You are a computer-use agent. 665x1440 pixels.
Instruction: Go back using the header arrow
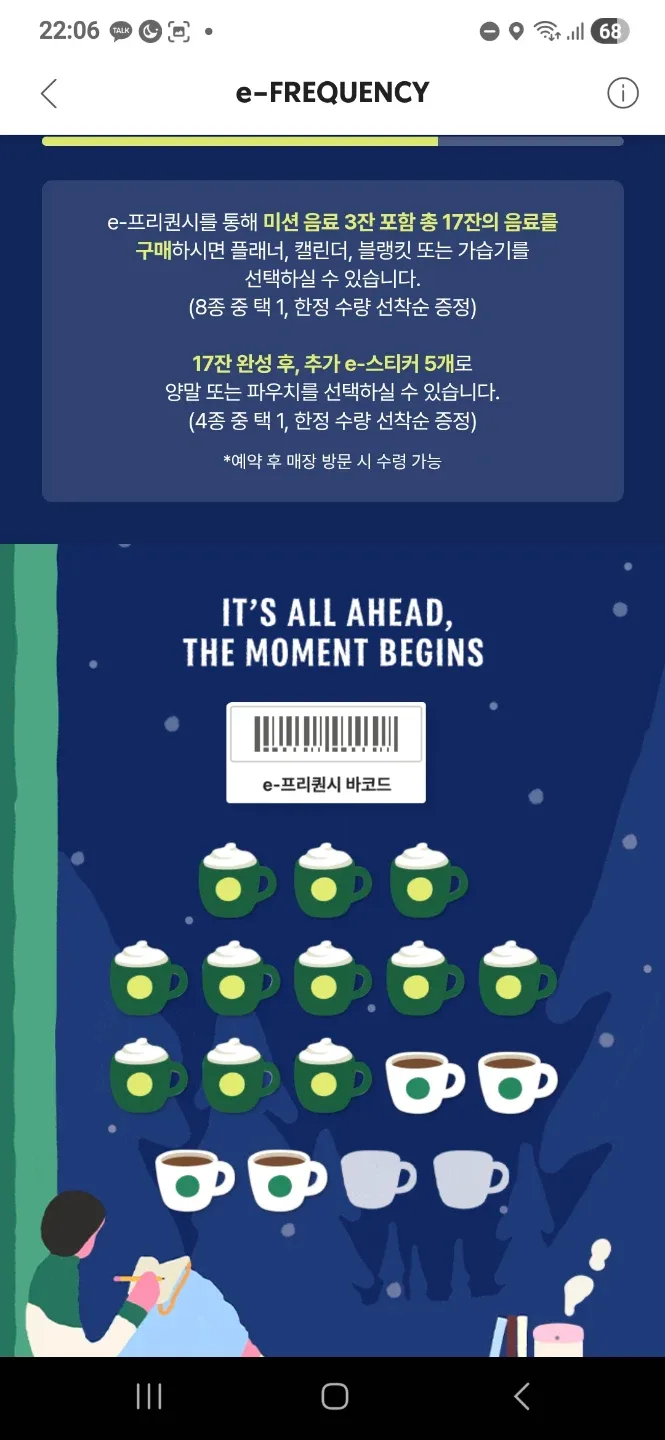[x=49, y=93]
